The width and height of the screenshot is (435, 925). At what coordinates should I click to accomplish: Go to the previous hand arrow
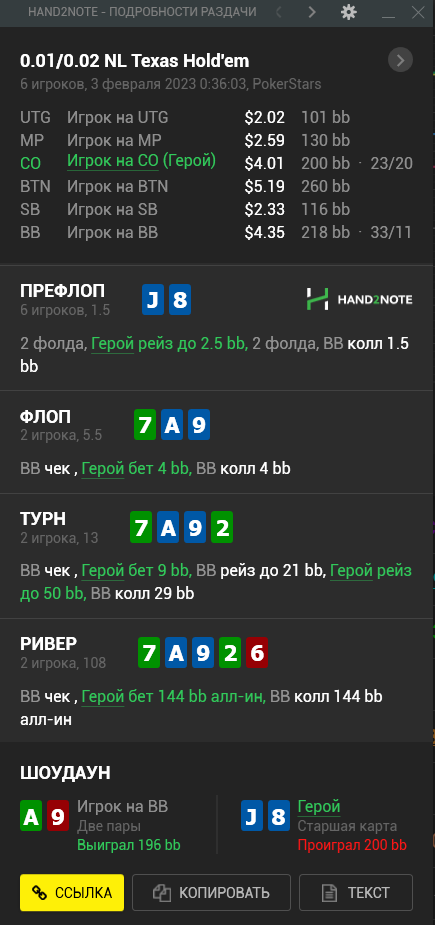click(279, 12)
